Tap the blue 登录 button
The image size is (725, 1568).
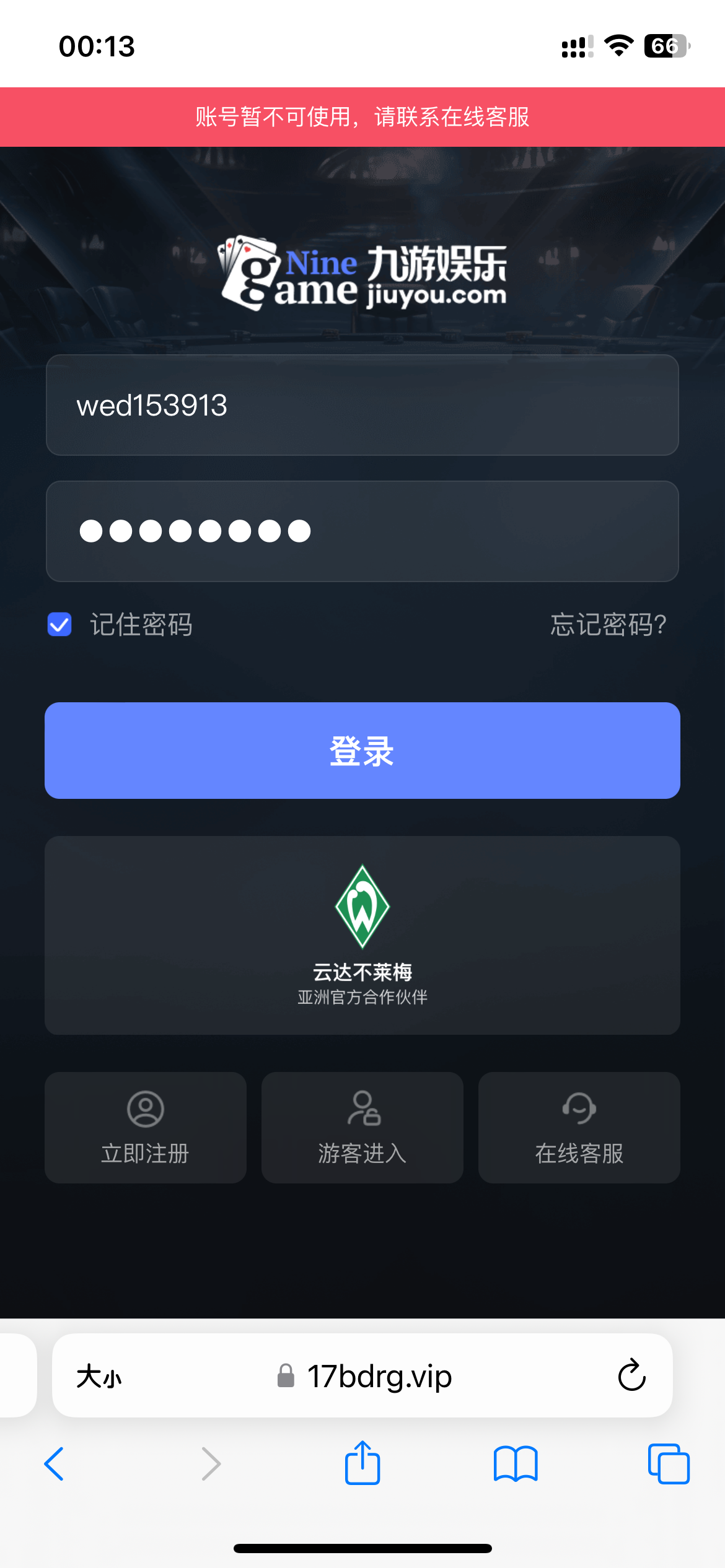(x=362, y=751)
